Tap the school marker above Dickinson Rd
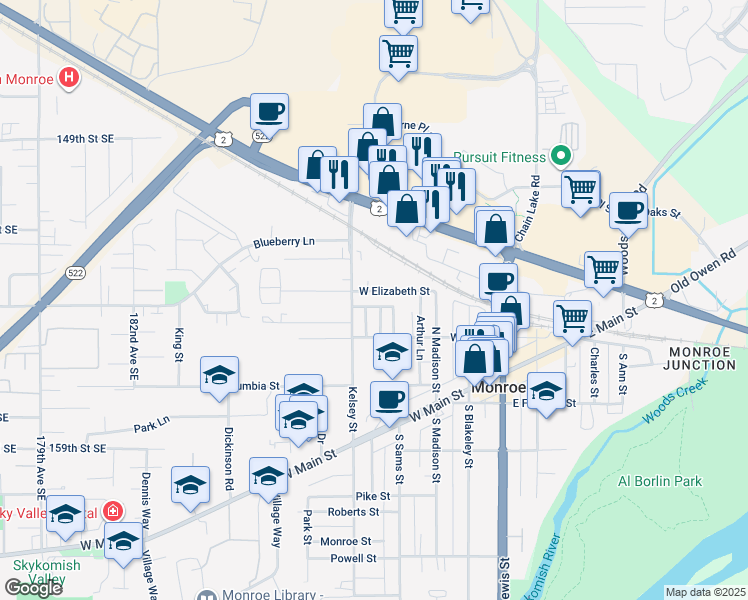The width and height of the screenshot is (748, 600). coord(219,376)
